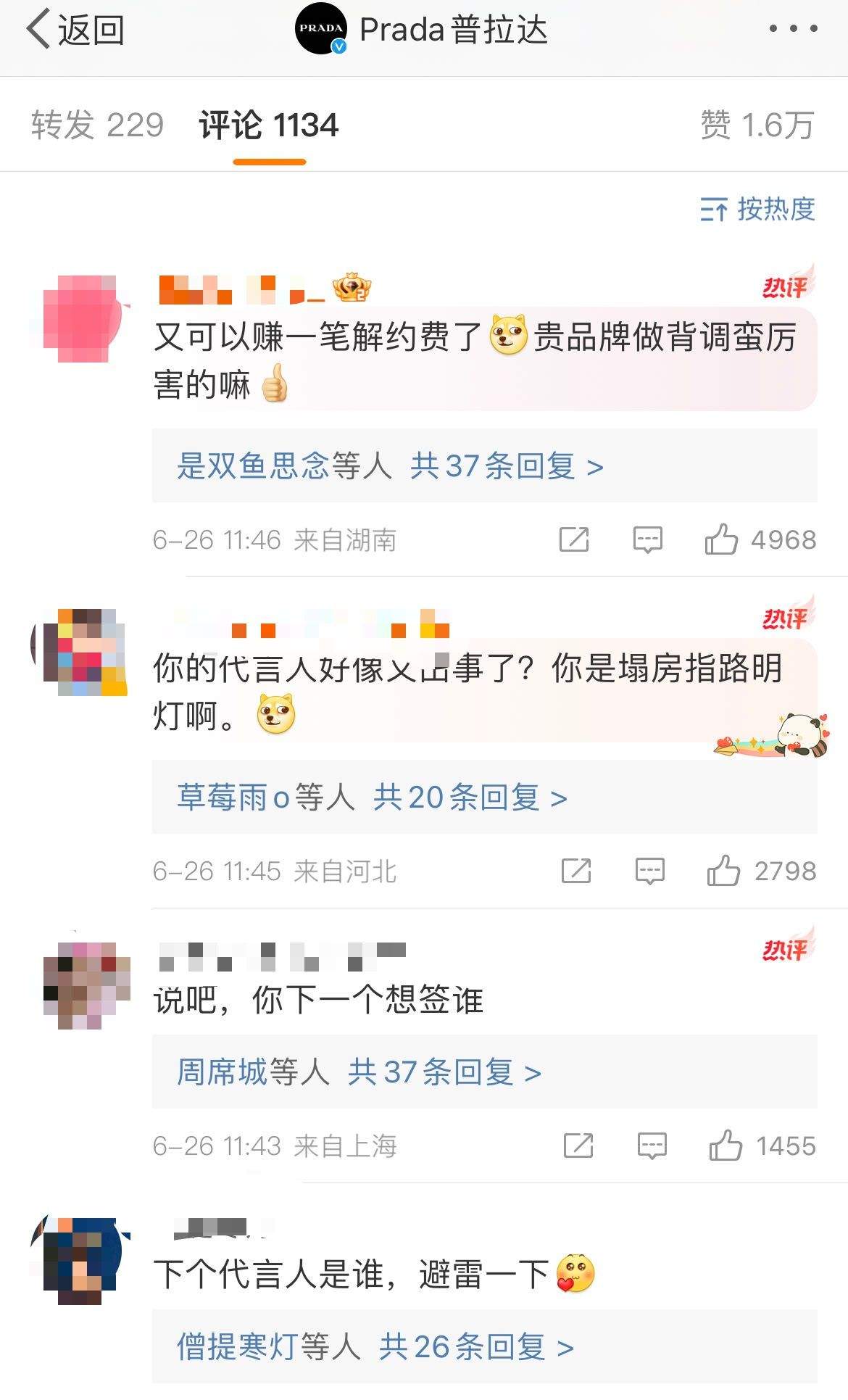Image resolution: width=848 pixels, height=1400 pixels.
Task: Go back with the 返回 button
Action: click(75, 30)
